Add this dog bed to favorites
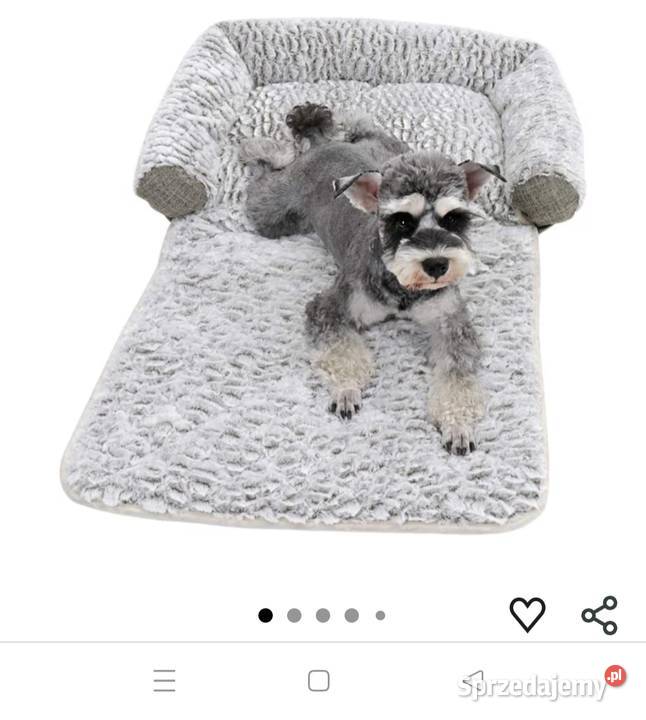The width and height of the screenshot is (646, 720). [x=527, y=614]
